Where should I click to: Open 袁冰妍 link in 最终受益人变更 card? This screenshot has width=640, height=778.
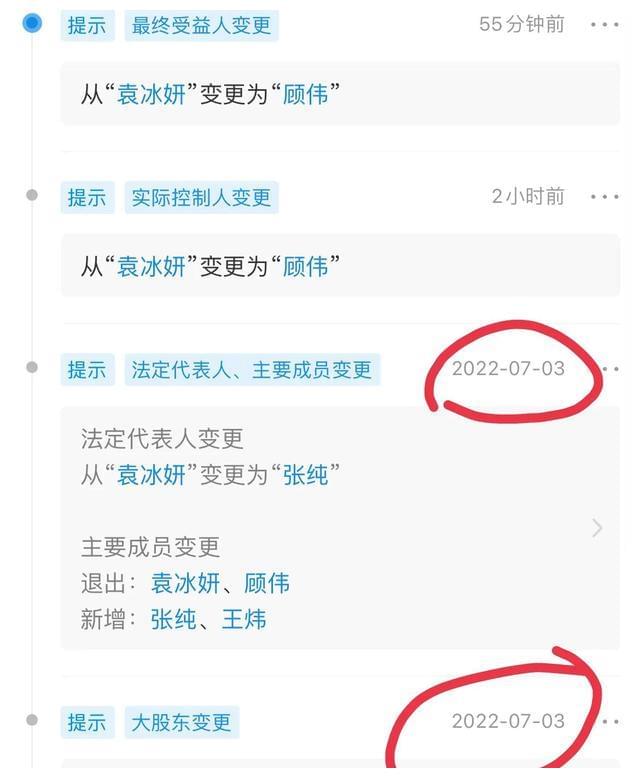[x=152, y=96]
